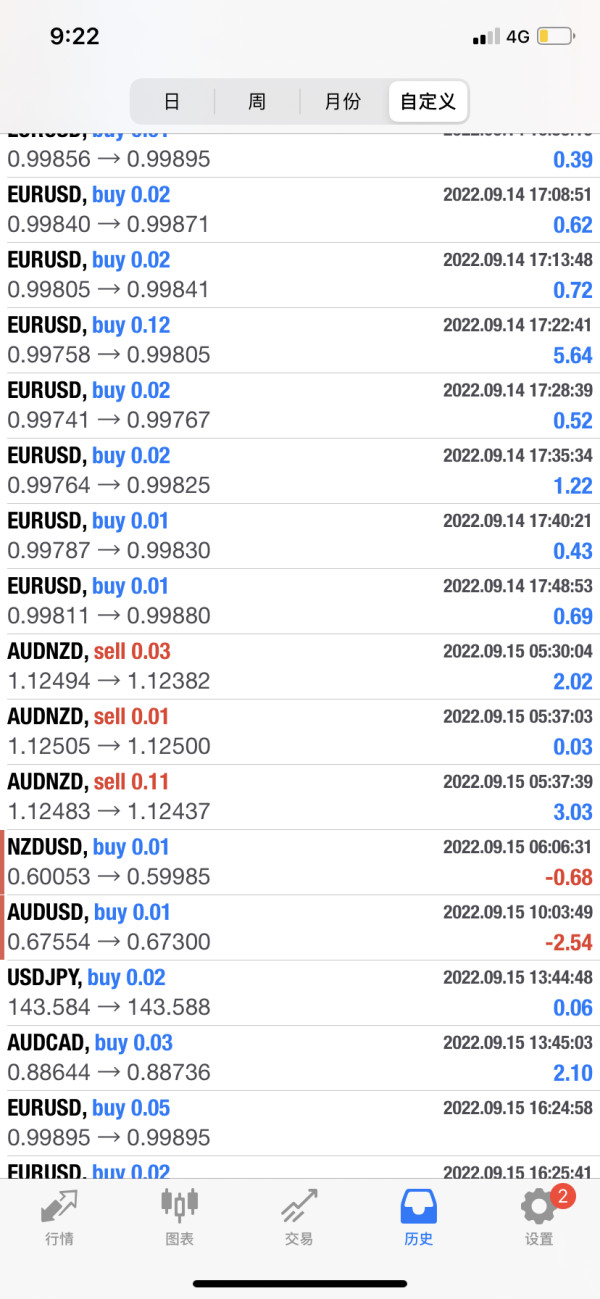This screenshot has height=1299, width=600.
Task: View EURUSD trade closed at 17:35:34
Action: (300, 470)
